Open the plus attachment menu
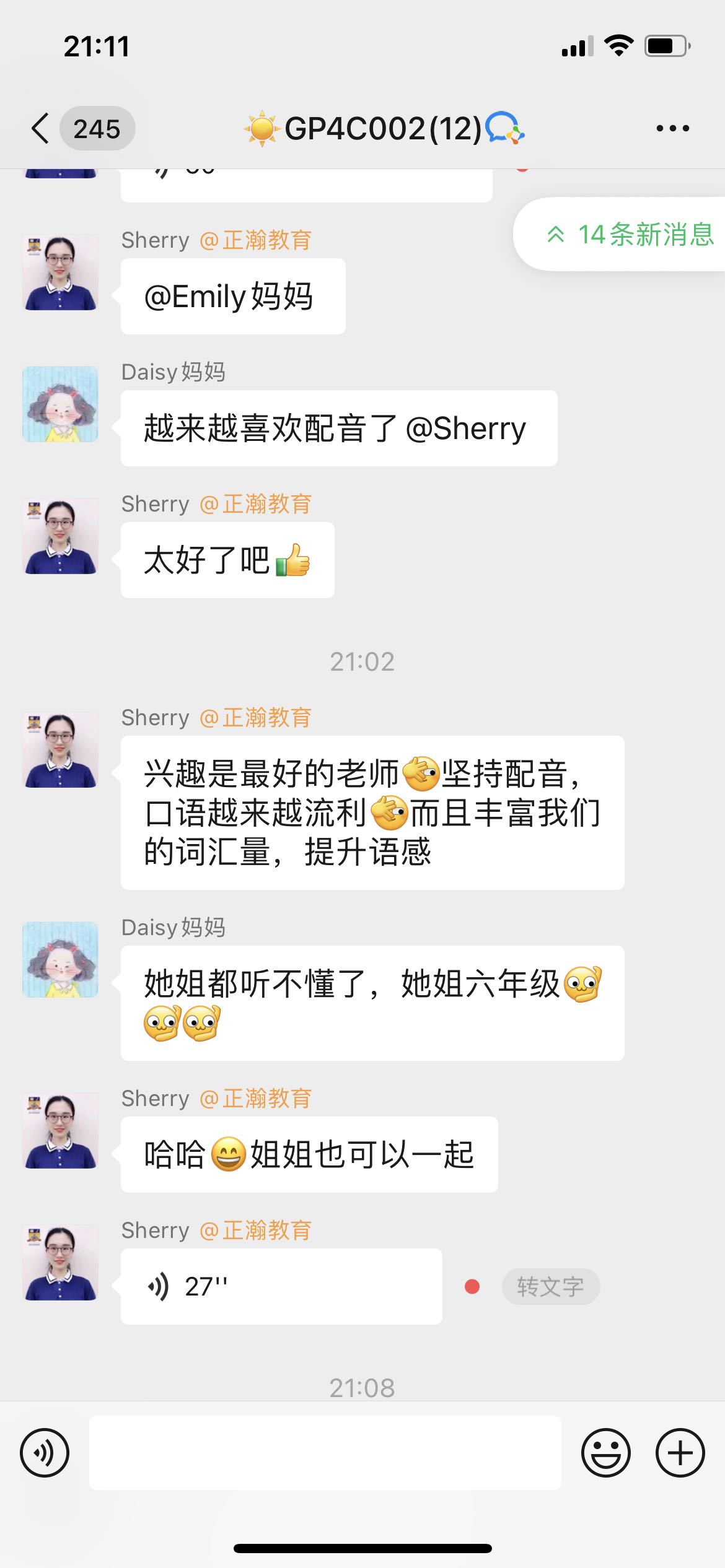This screenshot has width=725, height=1568. coord(680,1452)
